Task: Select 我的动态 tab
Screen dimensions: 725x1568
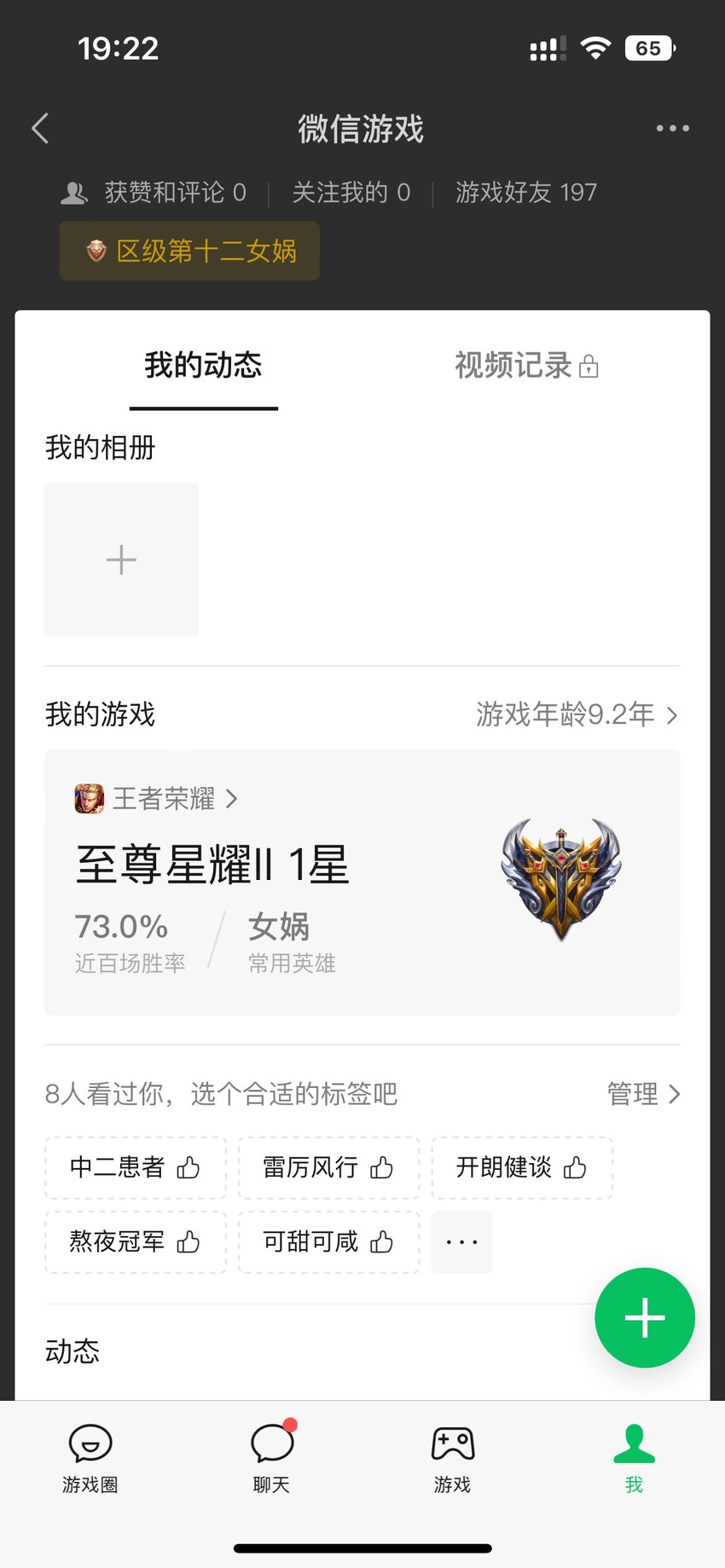Action: pos(203,366)
